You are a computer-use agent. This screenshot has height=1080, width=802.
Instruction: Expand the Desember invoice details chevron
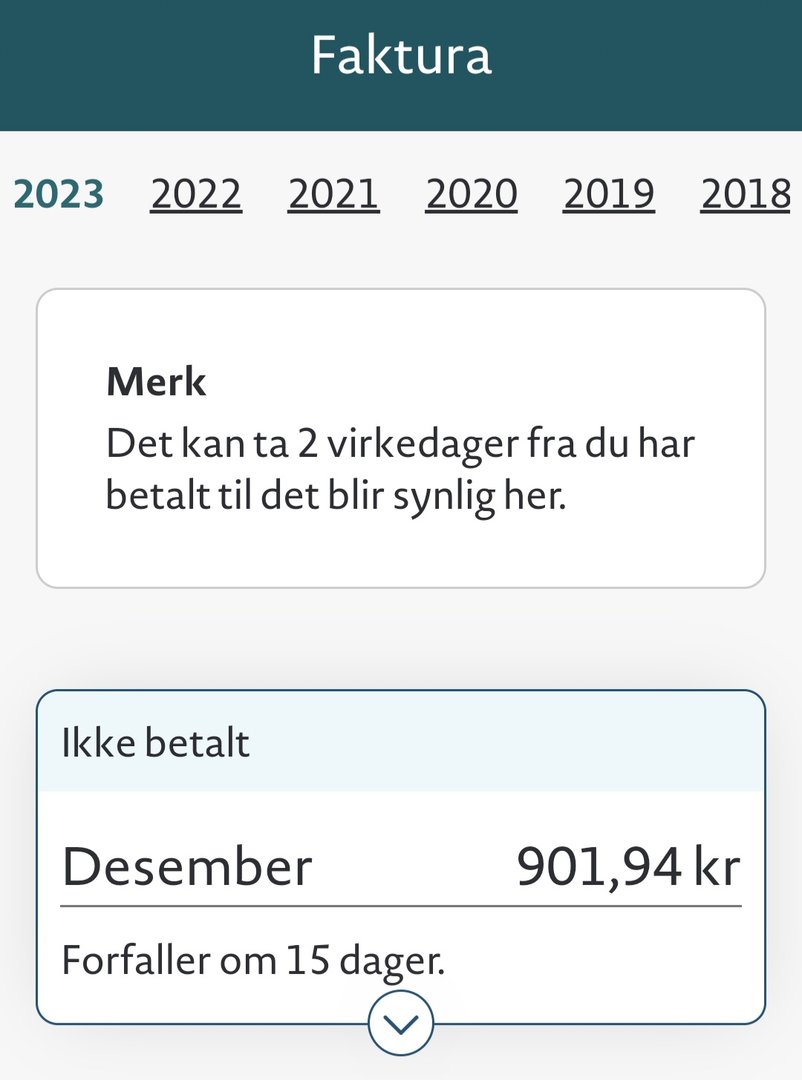click(x=401, y=1024)
